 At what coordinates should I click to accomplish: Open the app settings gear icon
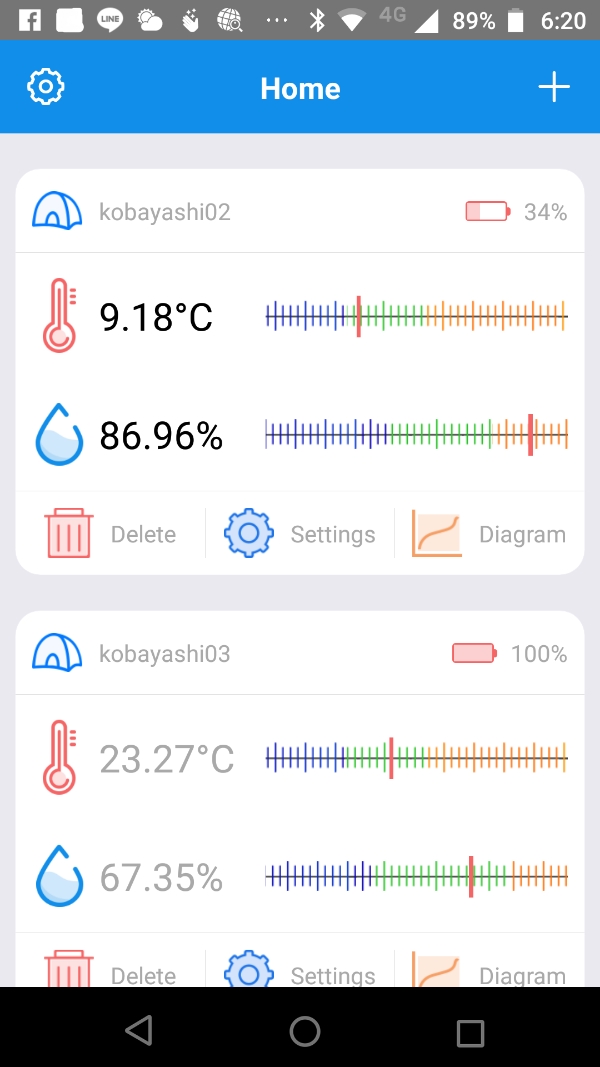46,87
